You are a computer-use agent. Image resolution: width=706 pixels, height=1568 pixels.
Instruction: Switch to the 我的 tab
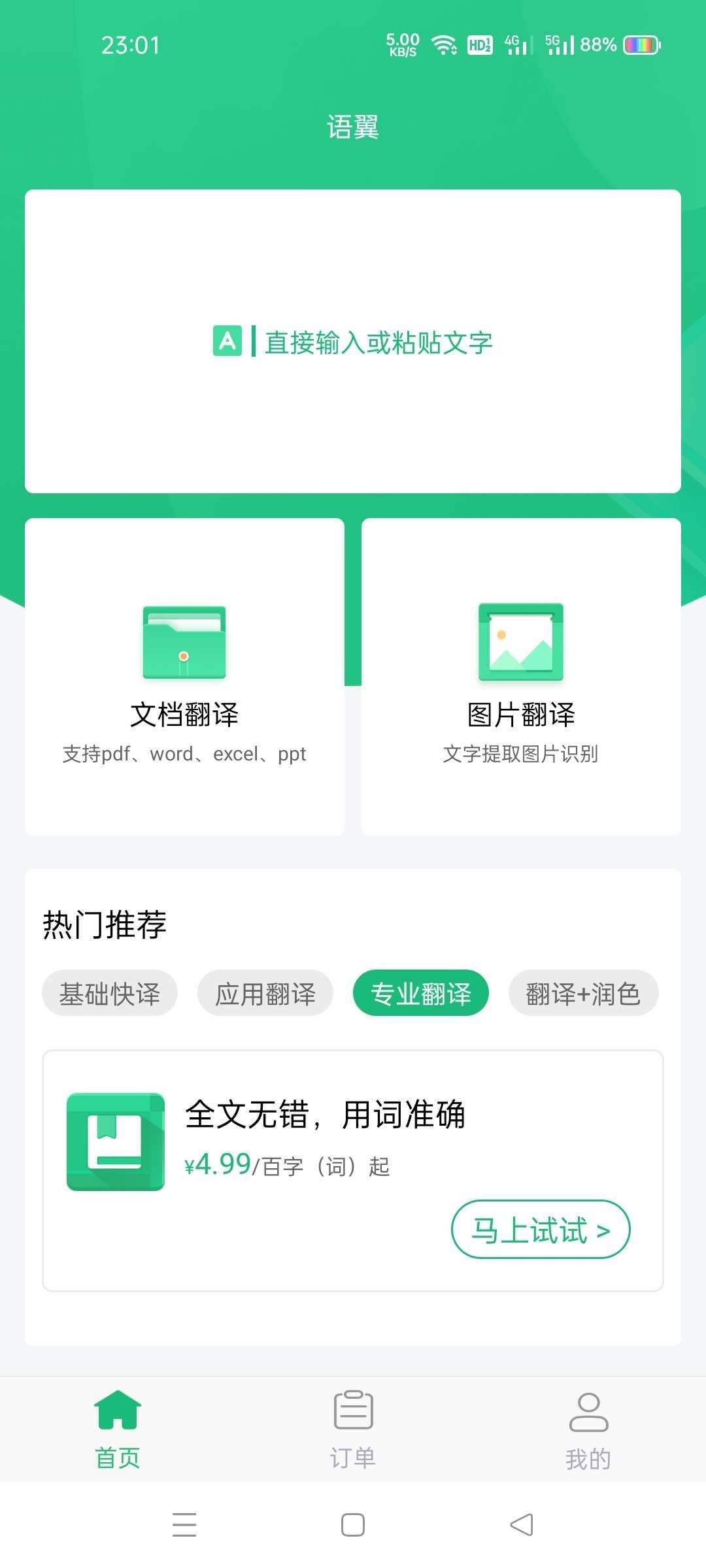pyautogui.click(x=588, y=1429)
